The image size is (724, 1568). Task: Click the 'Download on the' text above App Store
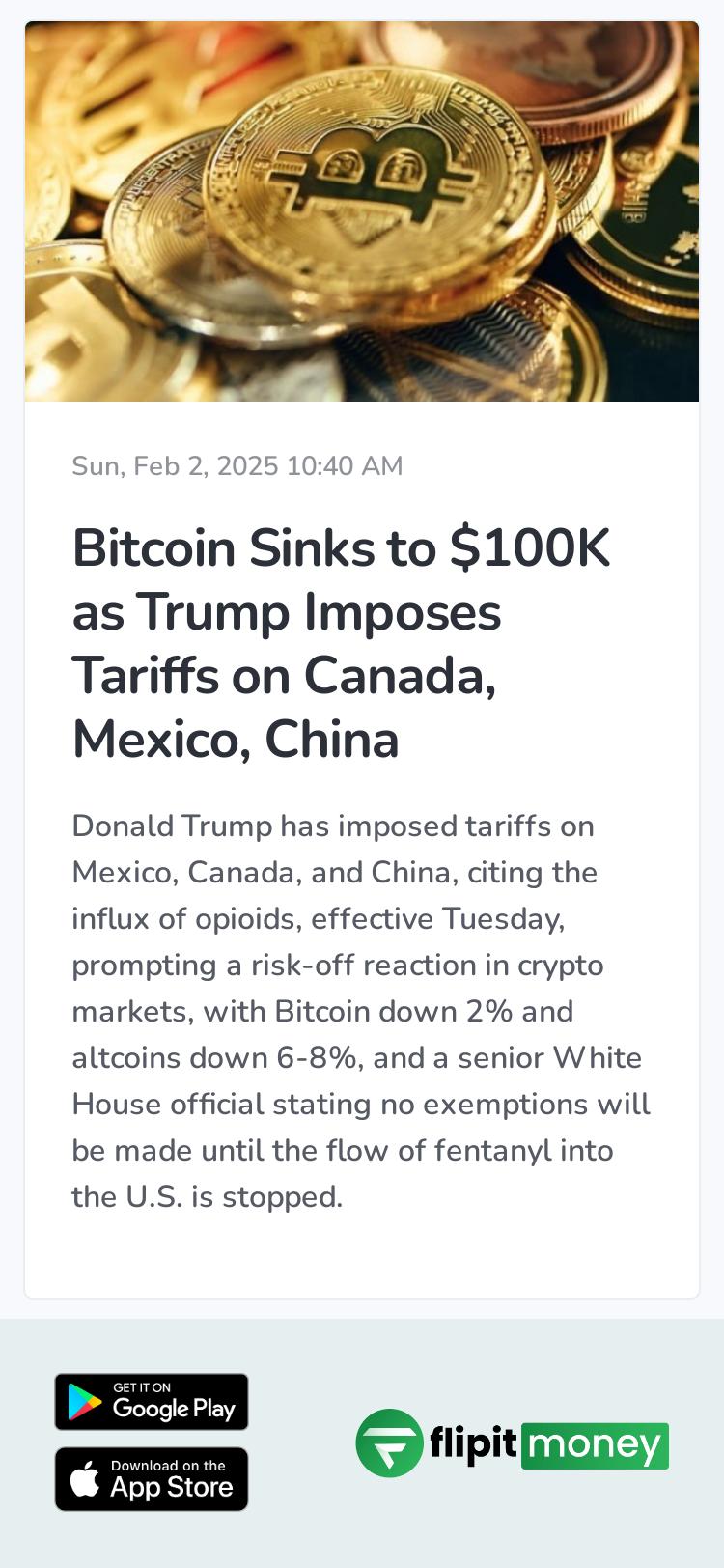pos(167,1465)
